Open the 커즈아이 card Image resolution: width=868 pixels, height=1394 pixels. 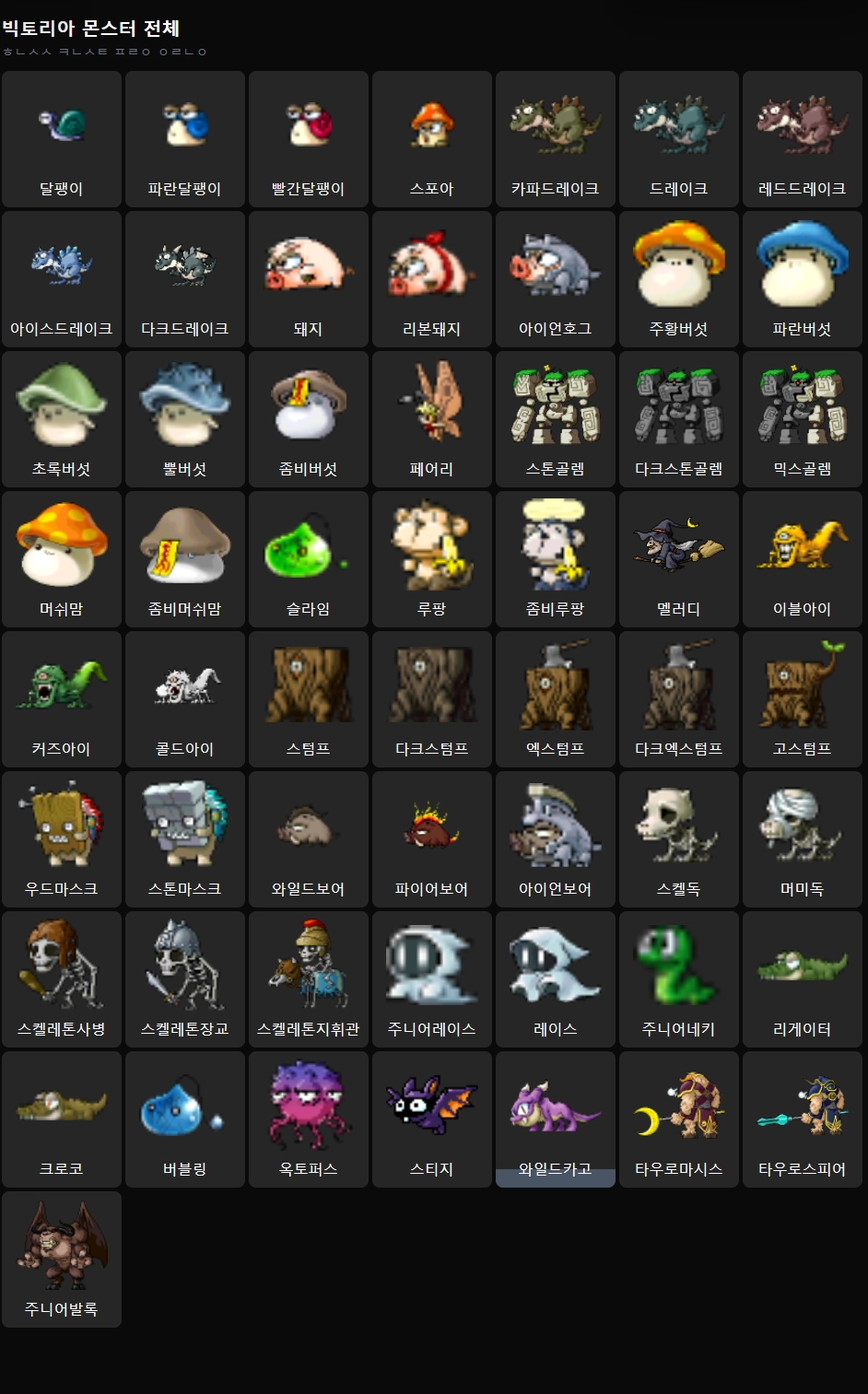point(62,699)
